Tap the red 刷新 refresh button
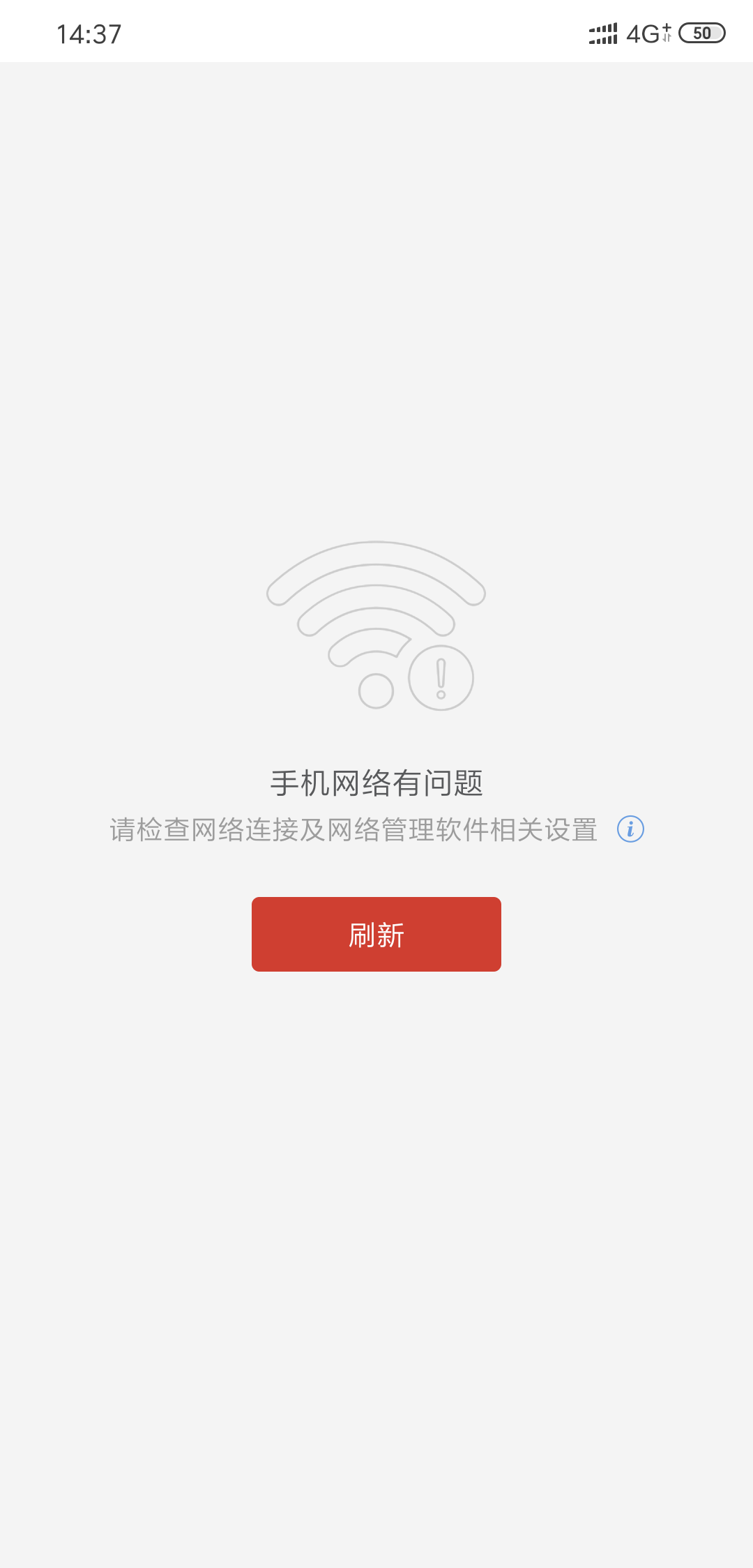Viewport: 753px width, 1568px height. 376,934
